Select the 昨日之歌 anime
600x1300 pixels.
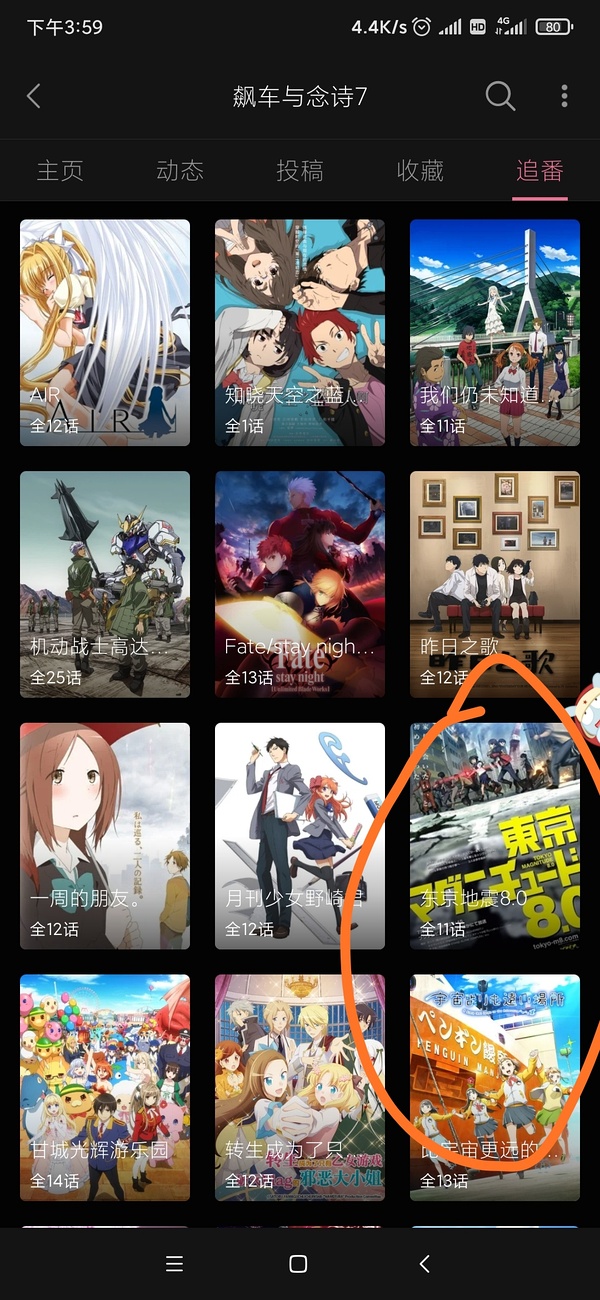[495, 584]
